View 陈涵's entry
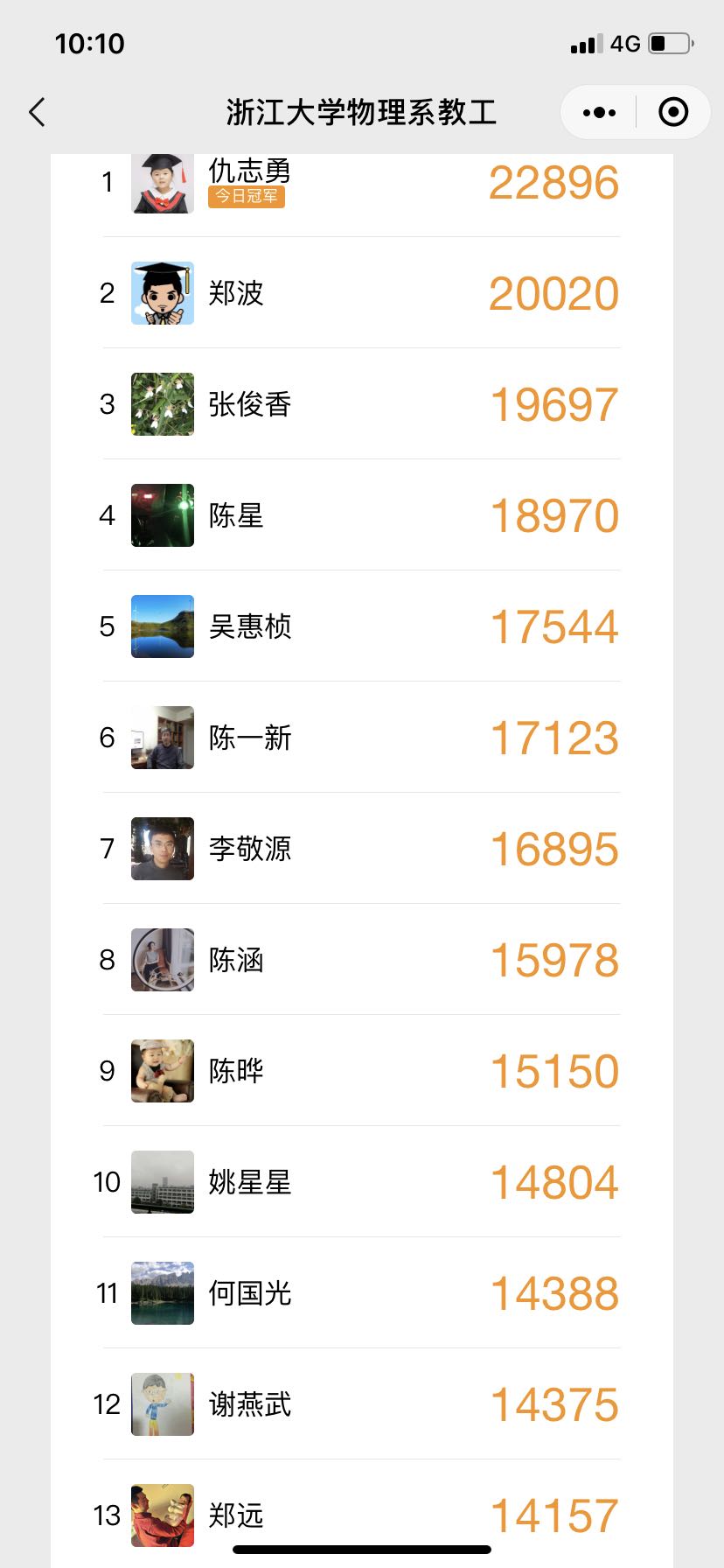This screenshot has height=1568, width=724. pos(361,960)
